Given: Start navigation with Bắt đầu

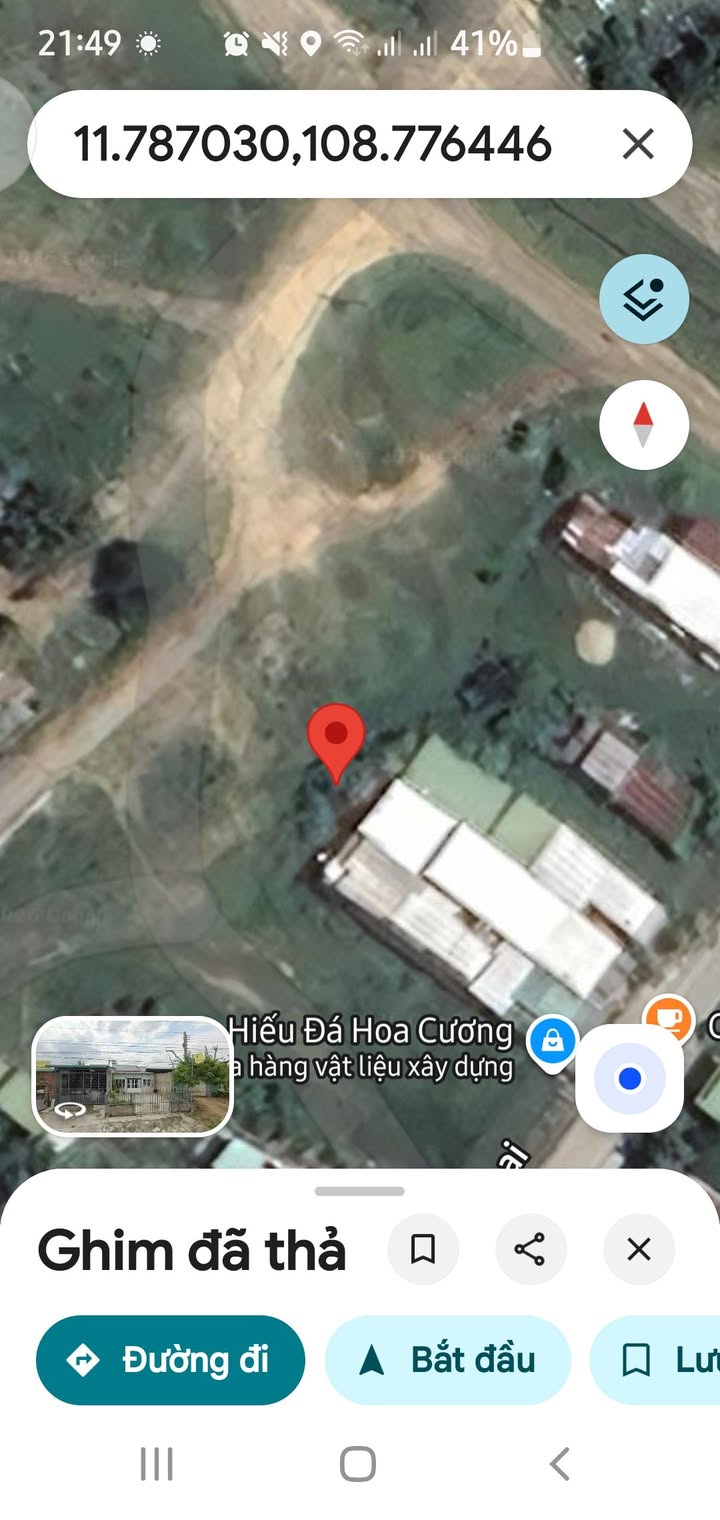Looking at the screenshot, I should tap(447, 1360).
